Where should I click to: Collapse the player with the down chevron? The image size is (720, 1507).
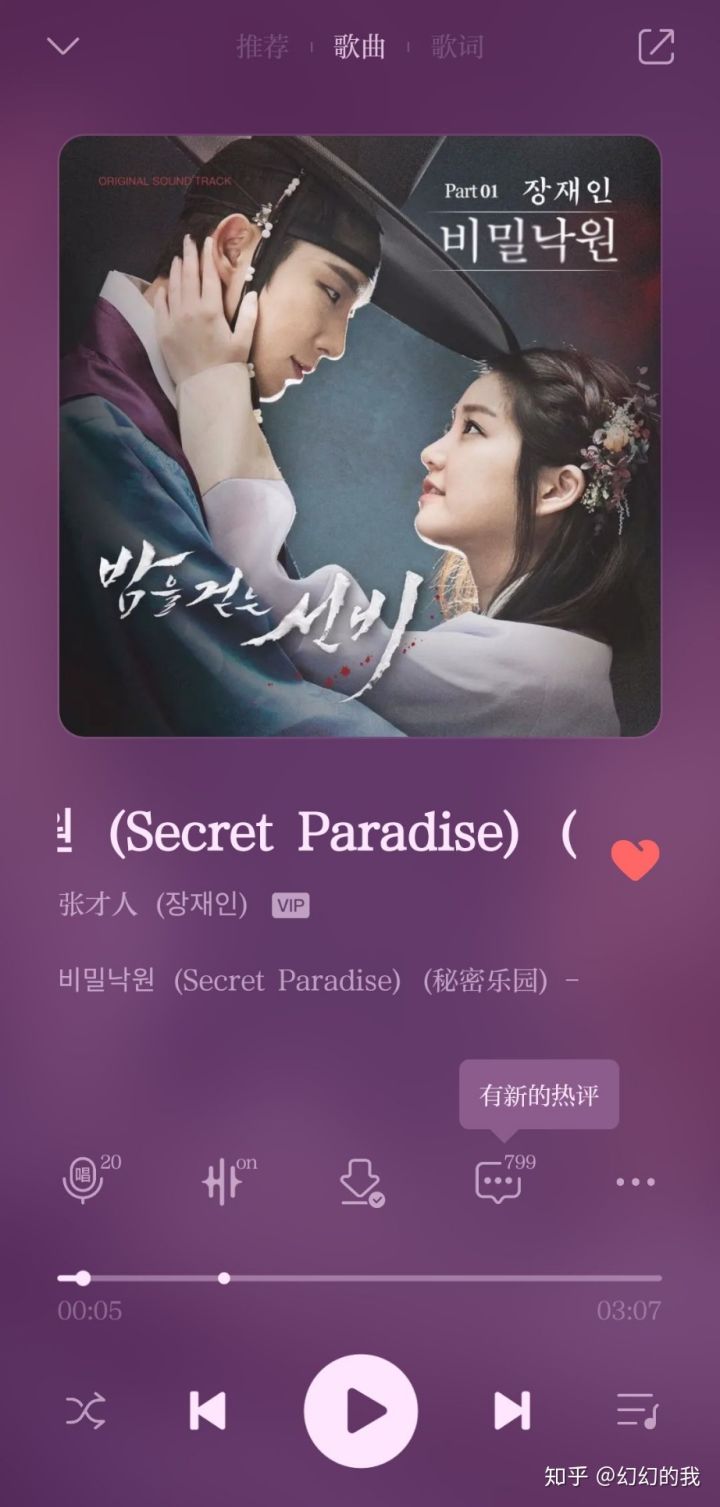click(63, 46)
